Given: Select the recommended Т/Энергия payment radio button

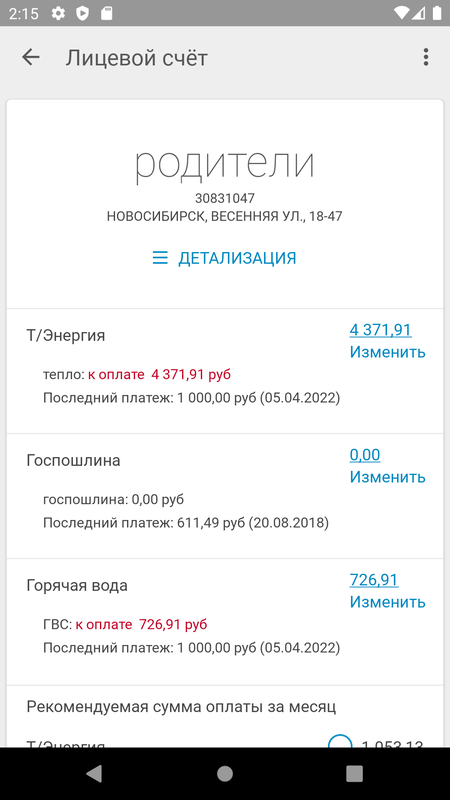Looking at the screenshot, I should [x=340, y=742].
